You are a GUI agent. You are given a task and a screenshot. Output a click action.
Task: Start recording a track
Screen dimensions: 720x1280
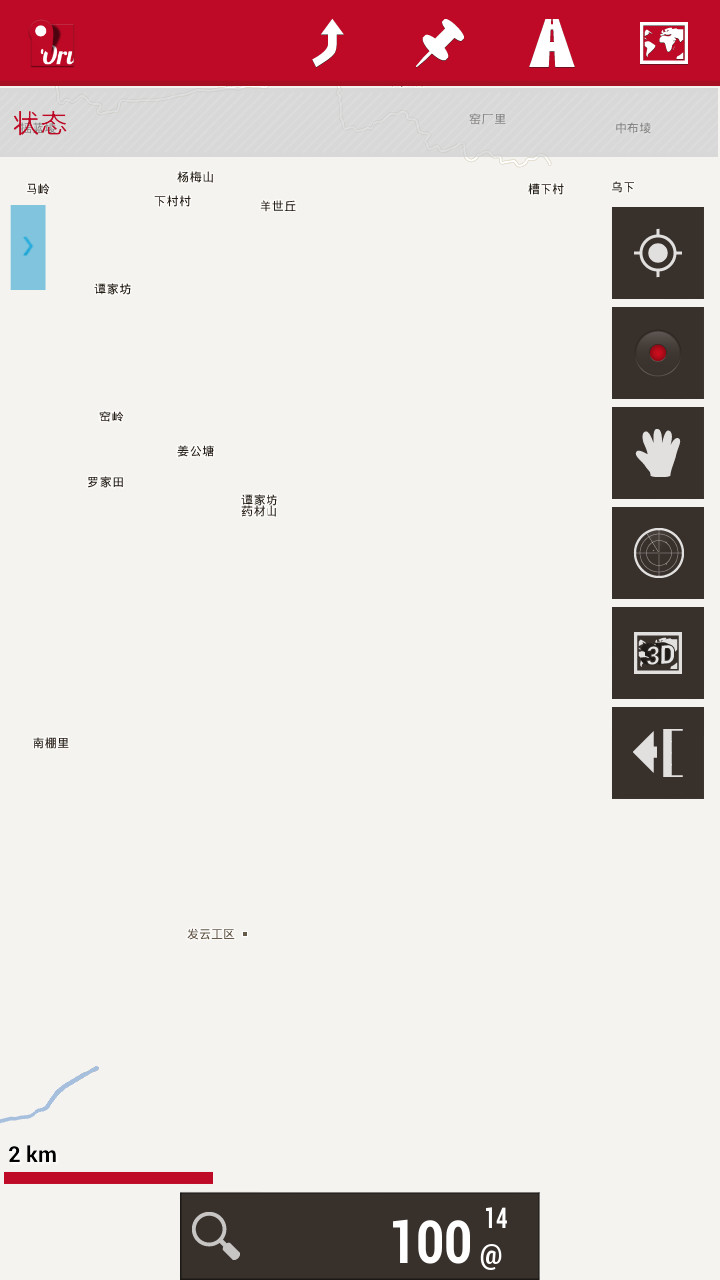coord(658,353)
